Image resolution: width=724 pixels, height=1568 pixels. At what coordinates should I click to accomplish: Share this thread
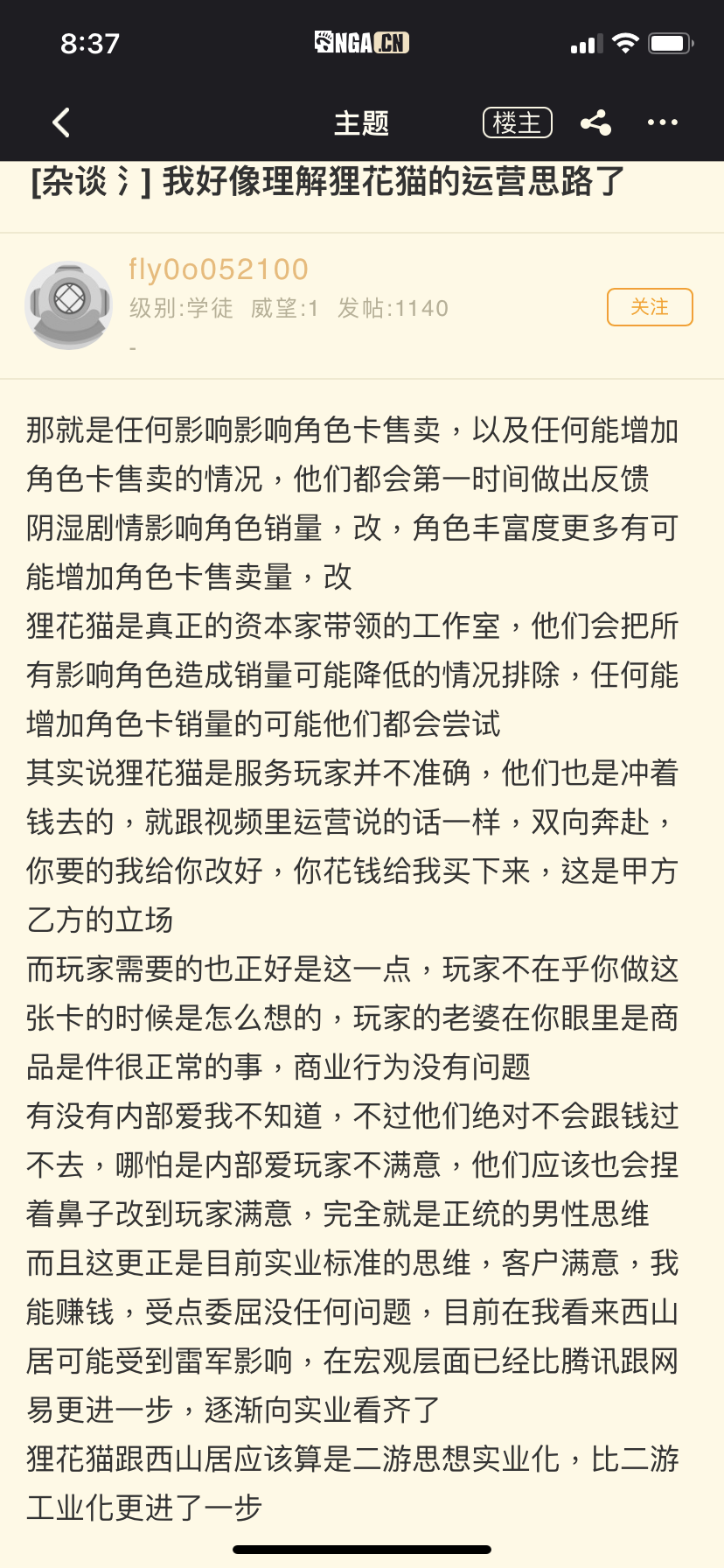pos(596,123)
